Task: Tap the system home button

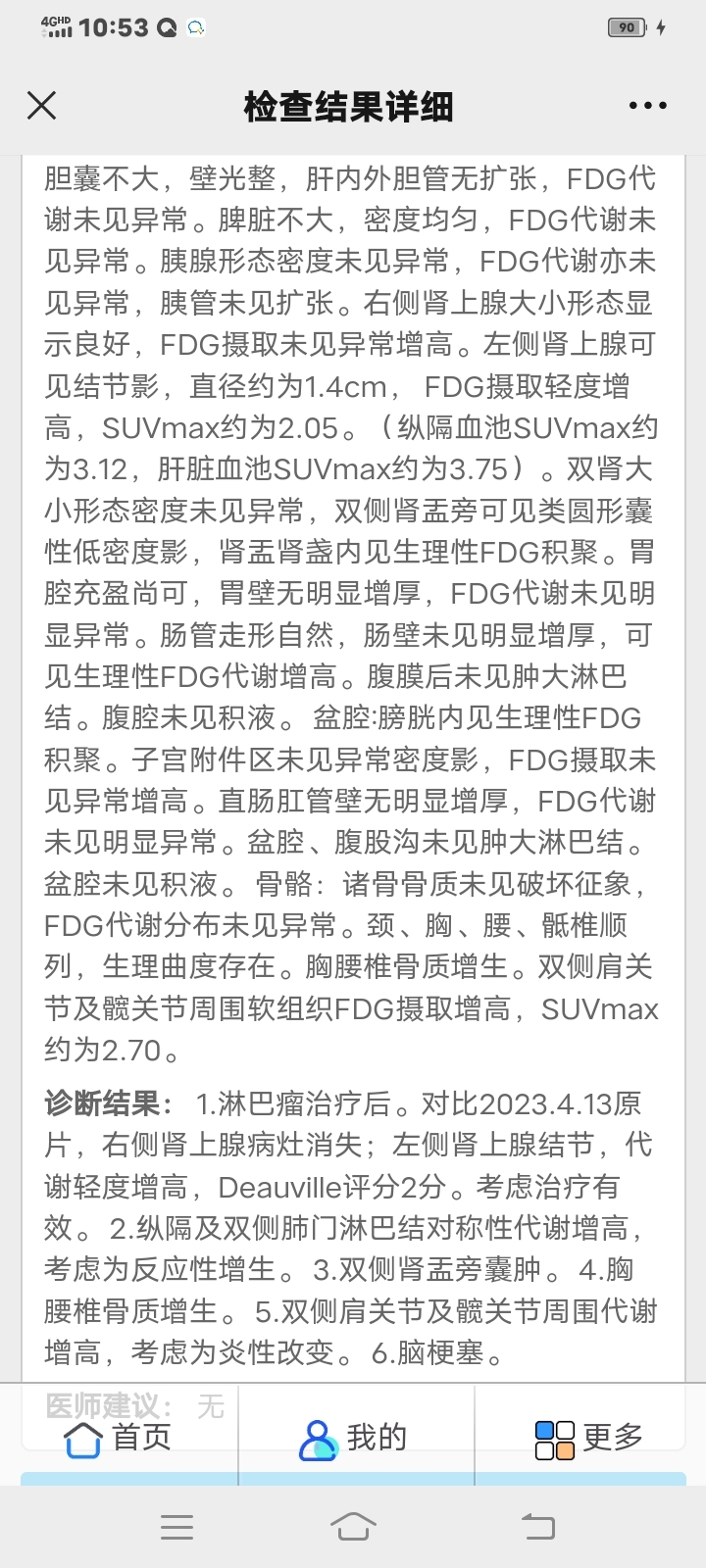Action: point(353,1527)
